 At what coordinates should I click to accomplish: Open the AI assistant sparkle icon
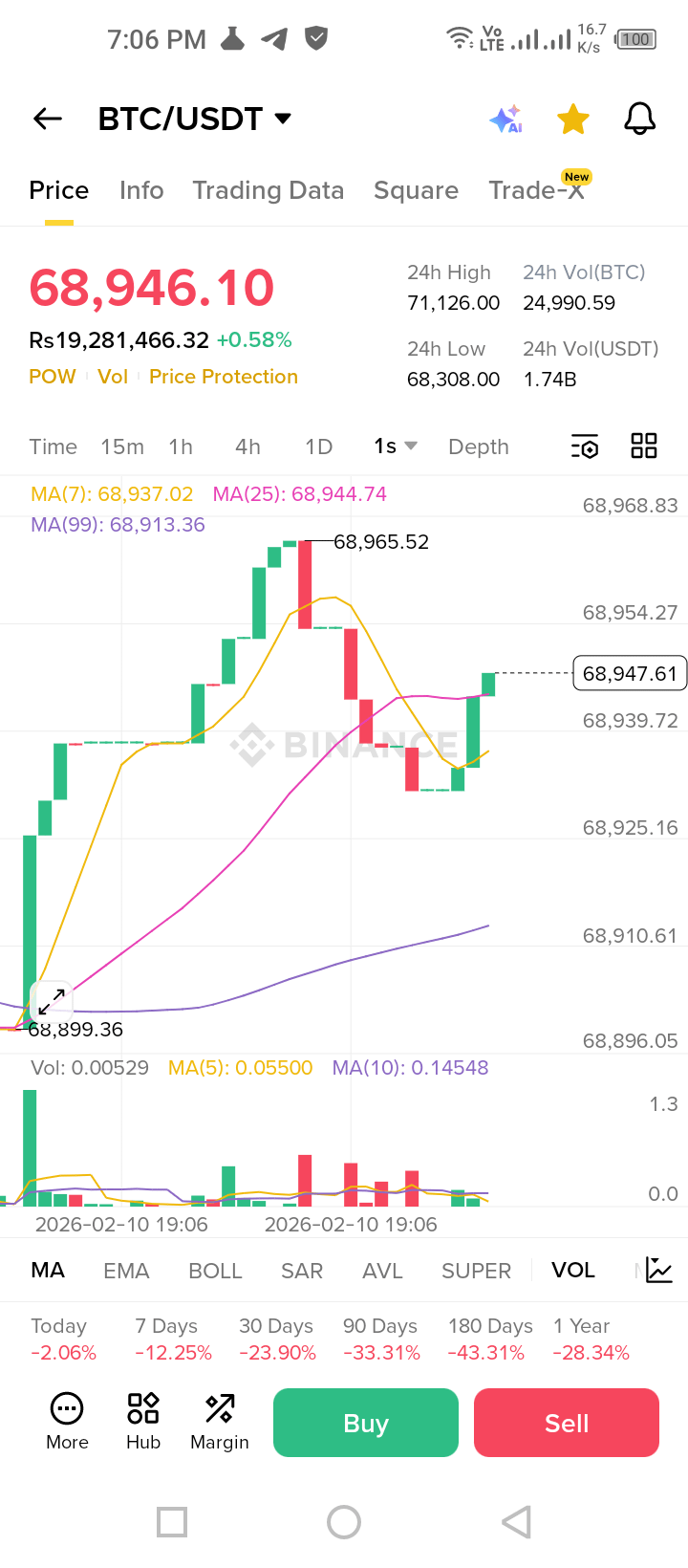505,120
